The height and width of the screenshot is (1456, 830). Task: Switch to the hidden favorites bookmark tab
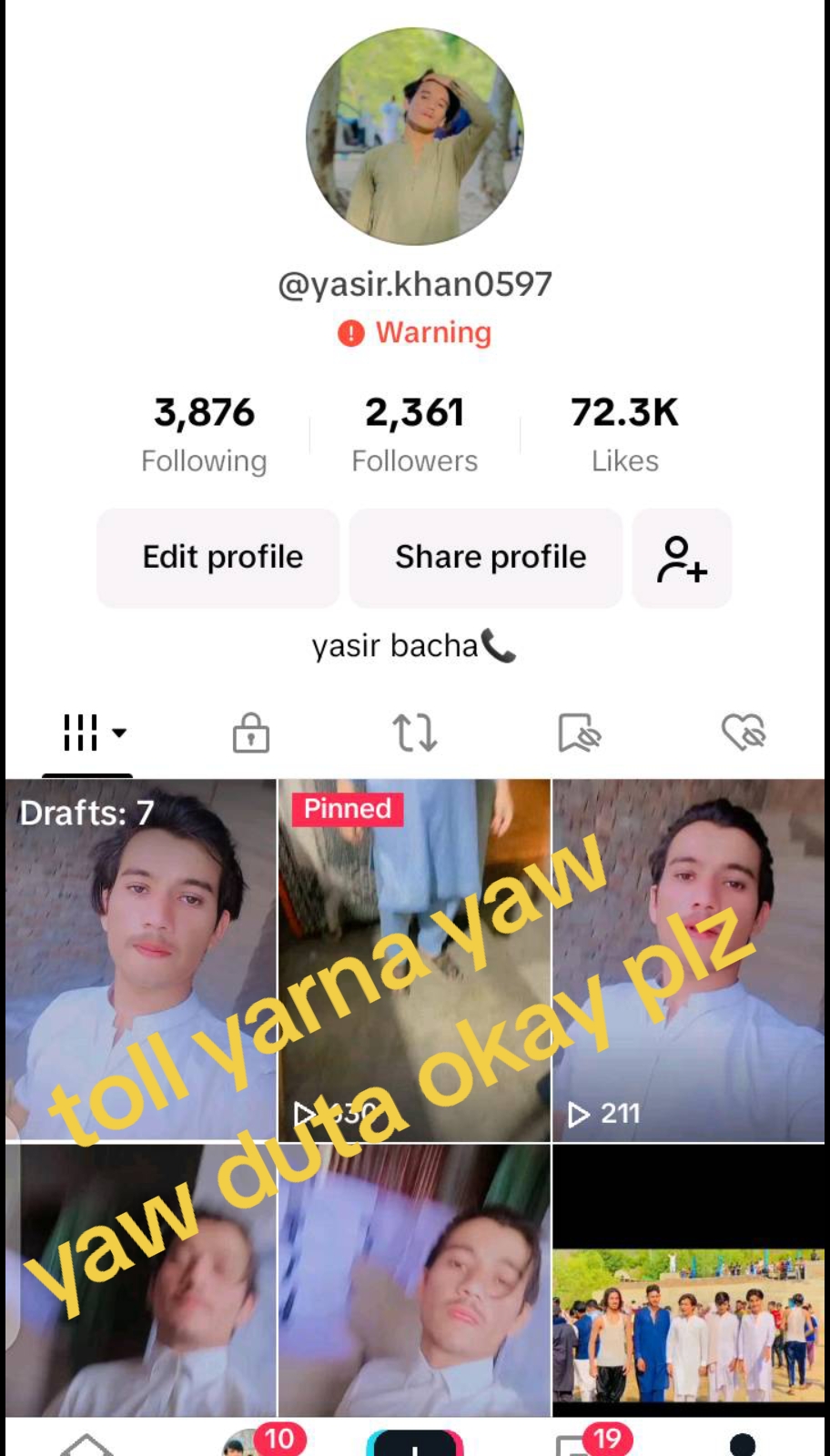click(579, 733)
